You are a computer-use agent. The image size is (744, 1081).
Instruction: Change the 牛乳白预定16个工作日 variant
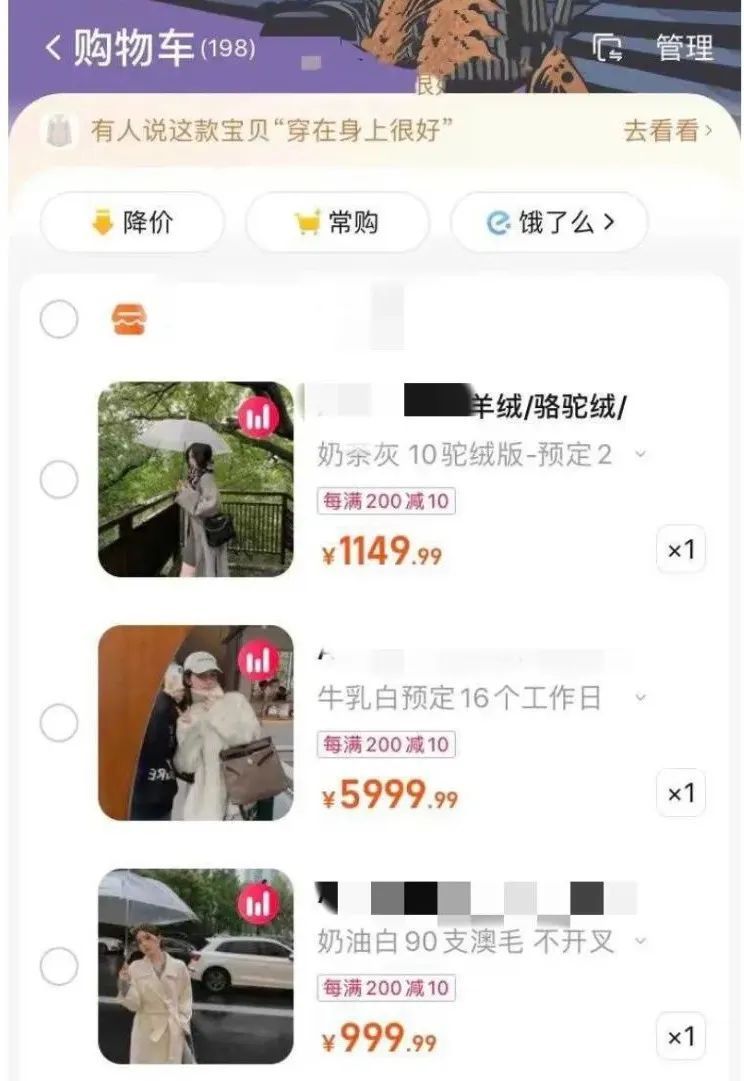coord(482,698)
